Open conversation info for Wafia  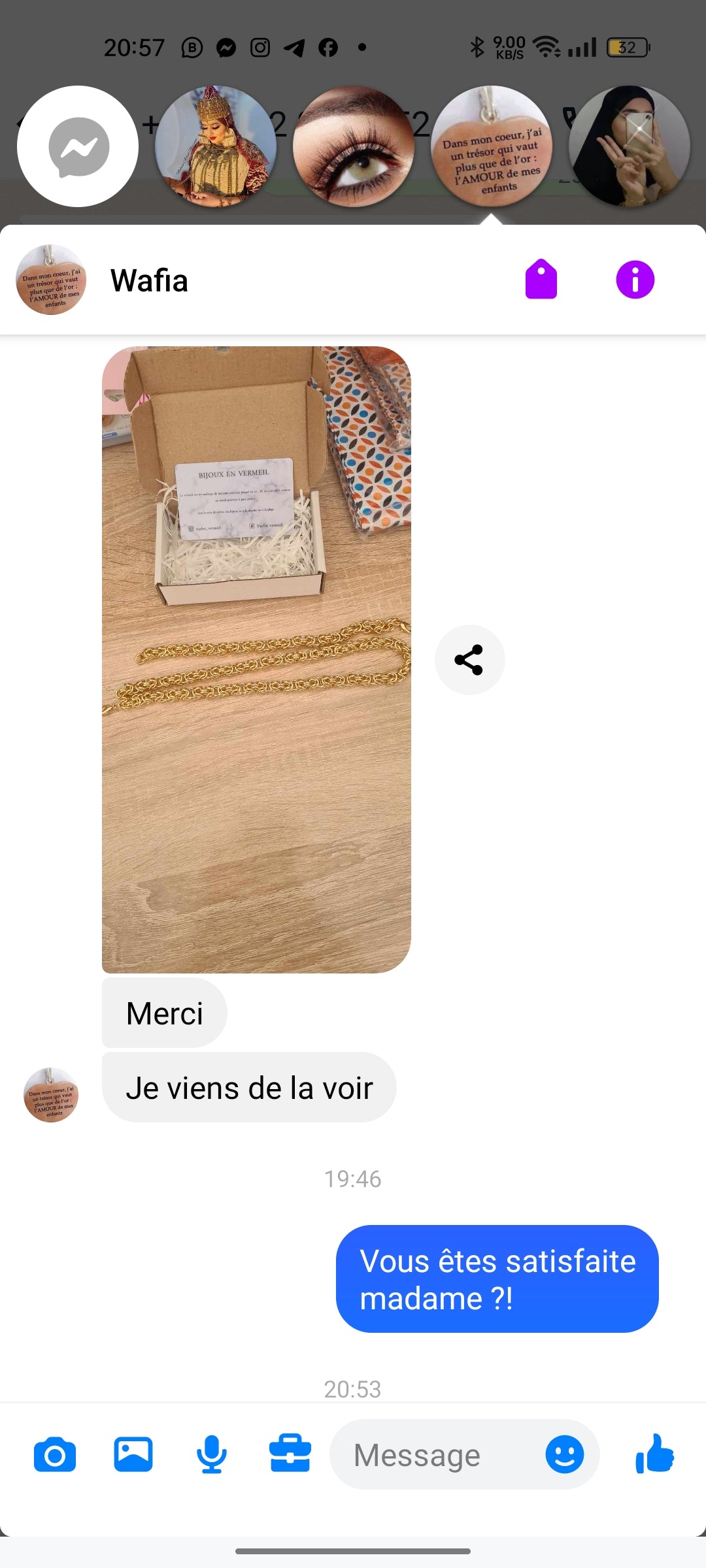(x=635, y=280)
